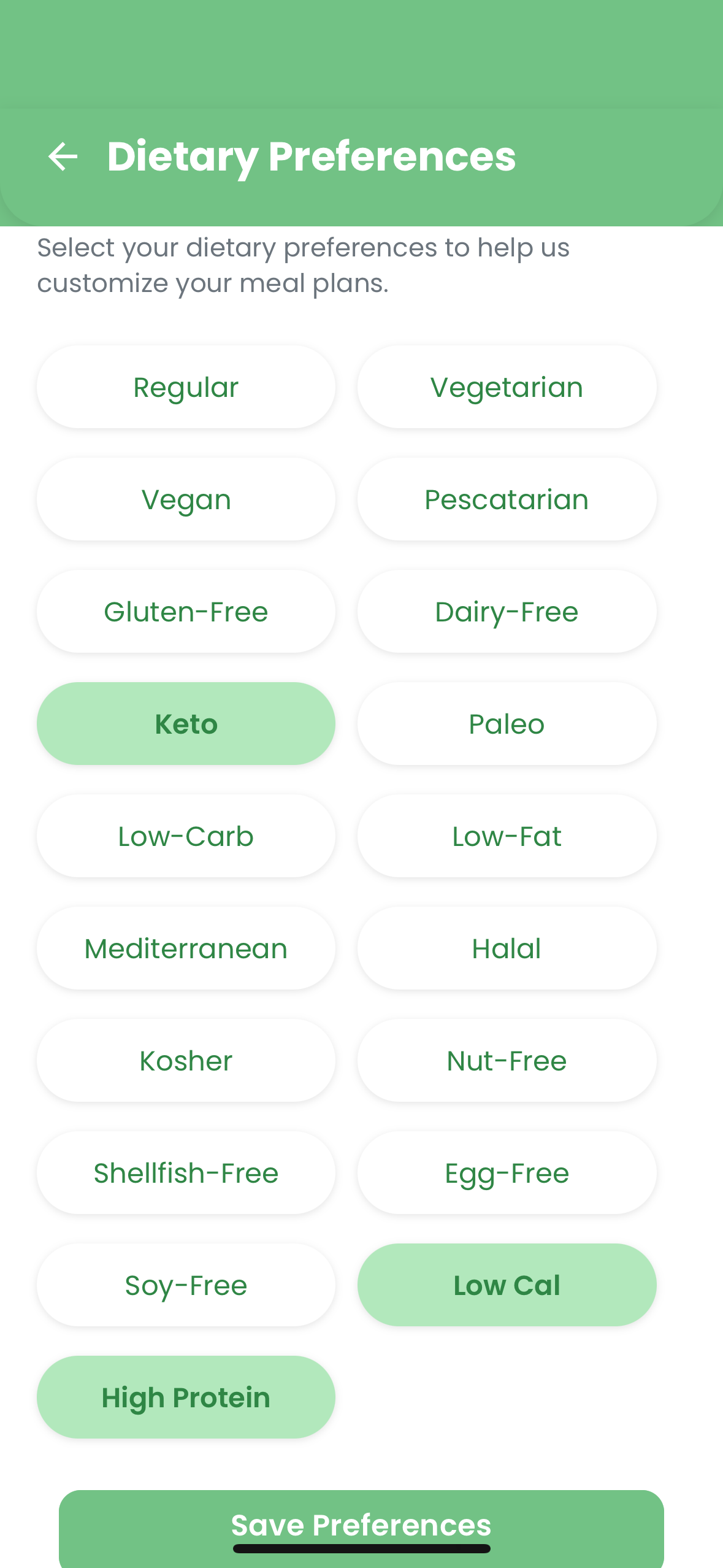Enable the Dairy-Free preference

pyautogui.click(x=506, y=611)
